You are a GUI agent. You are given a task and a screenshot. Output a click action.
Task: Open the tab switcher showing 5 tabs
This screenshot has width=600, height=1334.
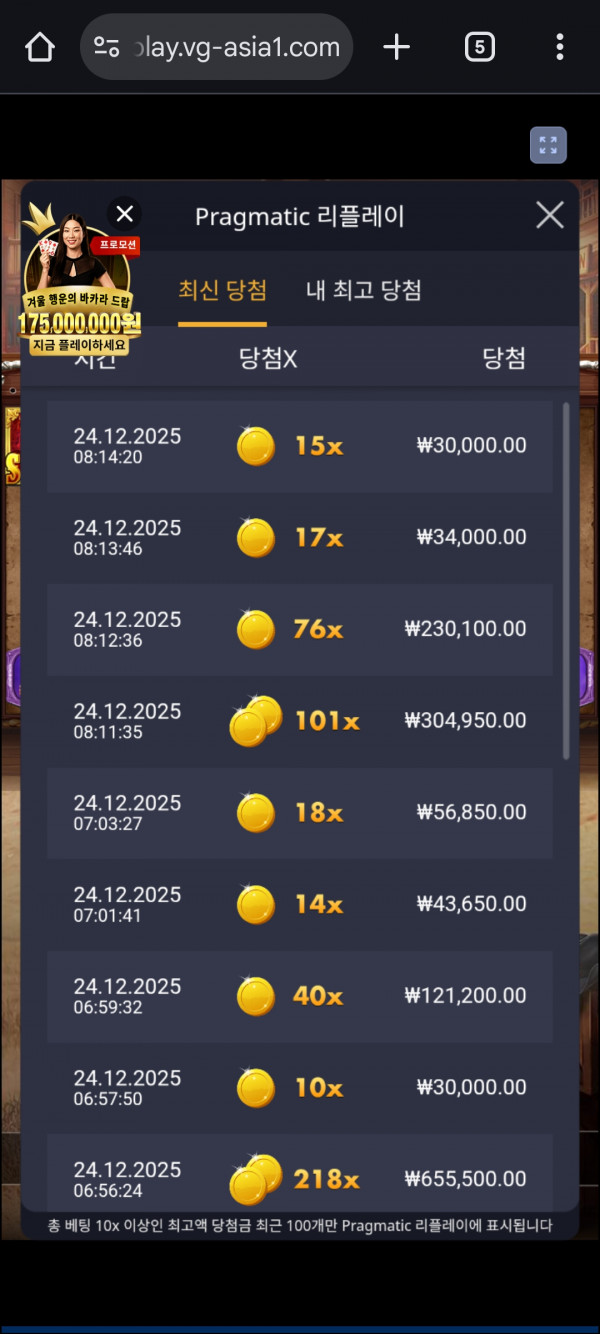click(479, 47)
